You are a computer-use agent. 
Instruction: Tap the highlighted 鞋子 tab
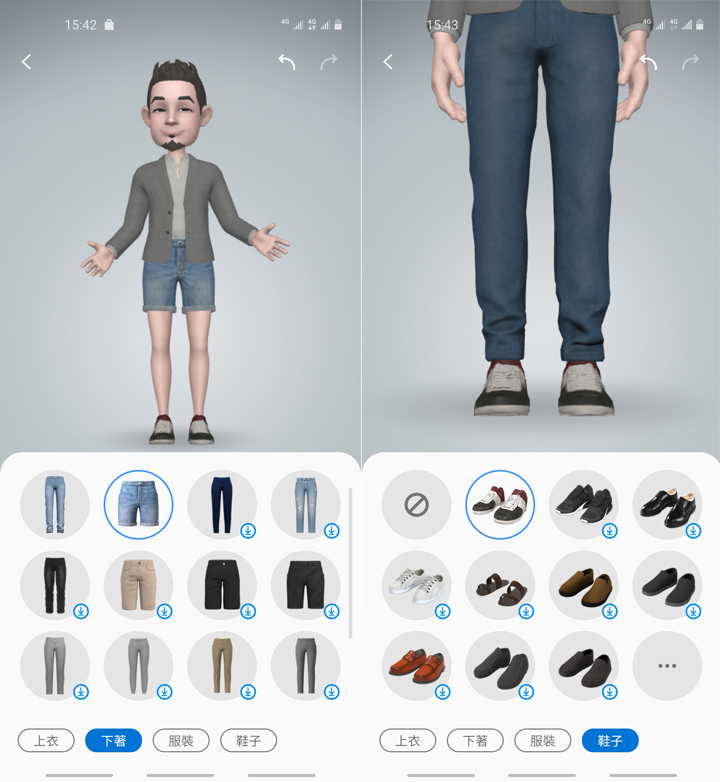610,741
